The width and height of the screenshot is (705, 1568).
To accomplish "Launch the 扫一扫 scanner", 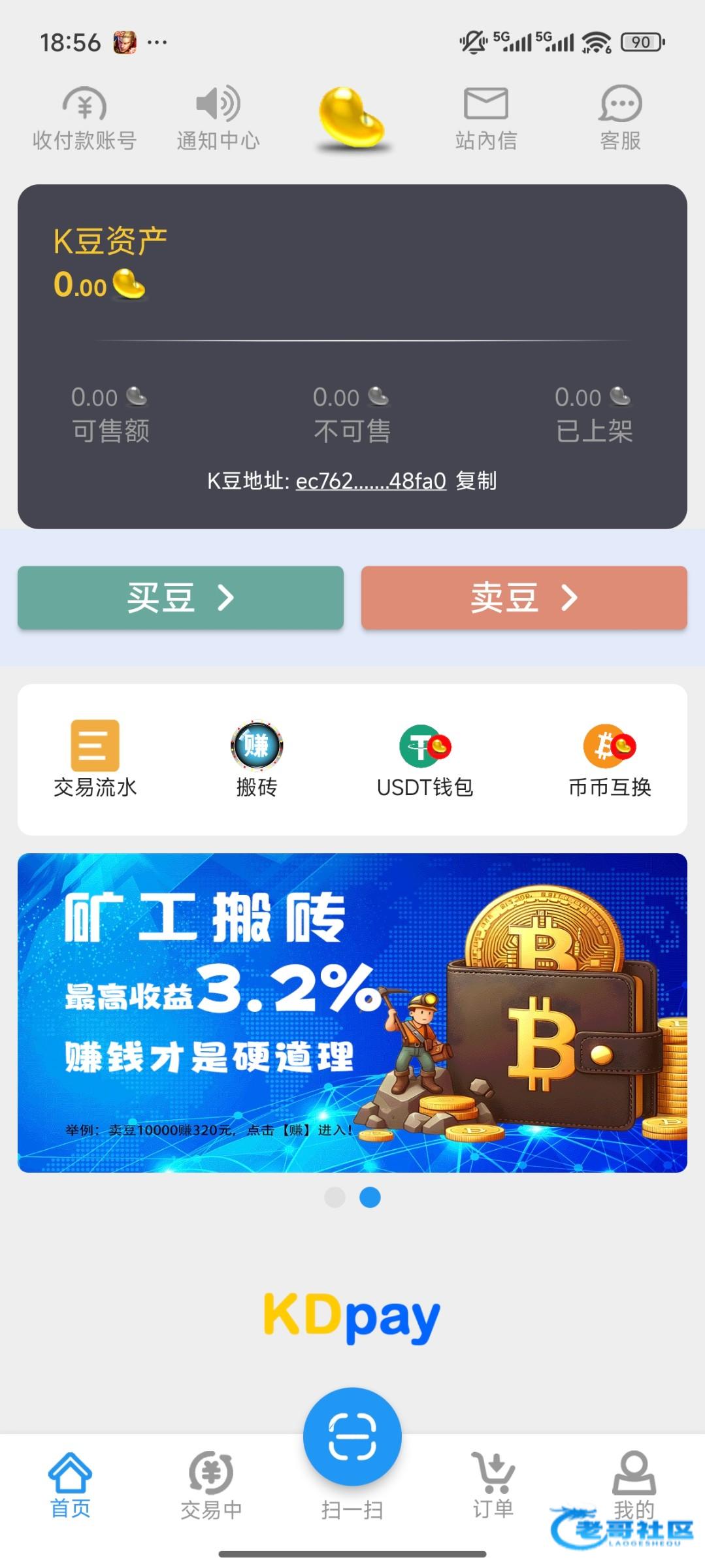I will click(352, 1437).
